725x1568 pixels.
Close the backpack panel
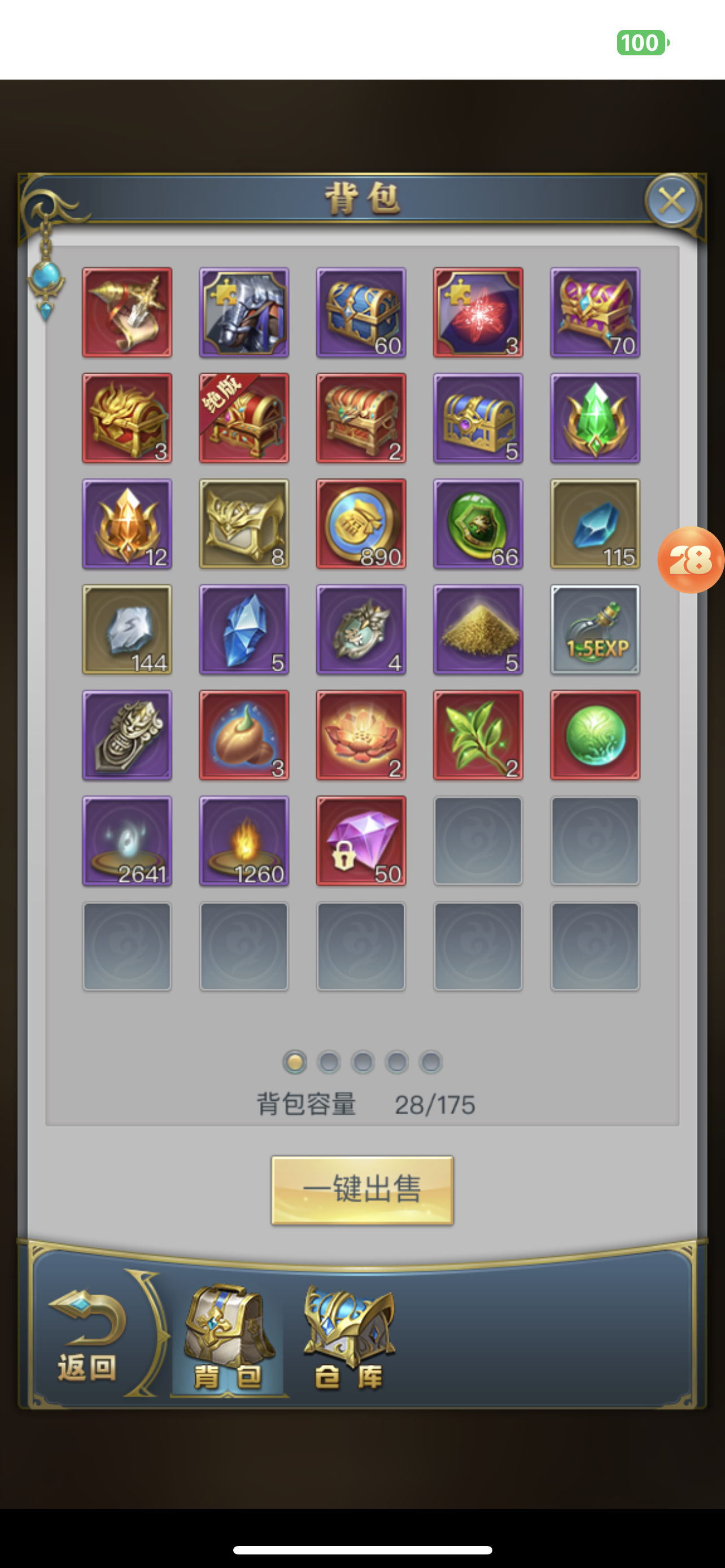point(671,201)
